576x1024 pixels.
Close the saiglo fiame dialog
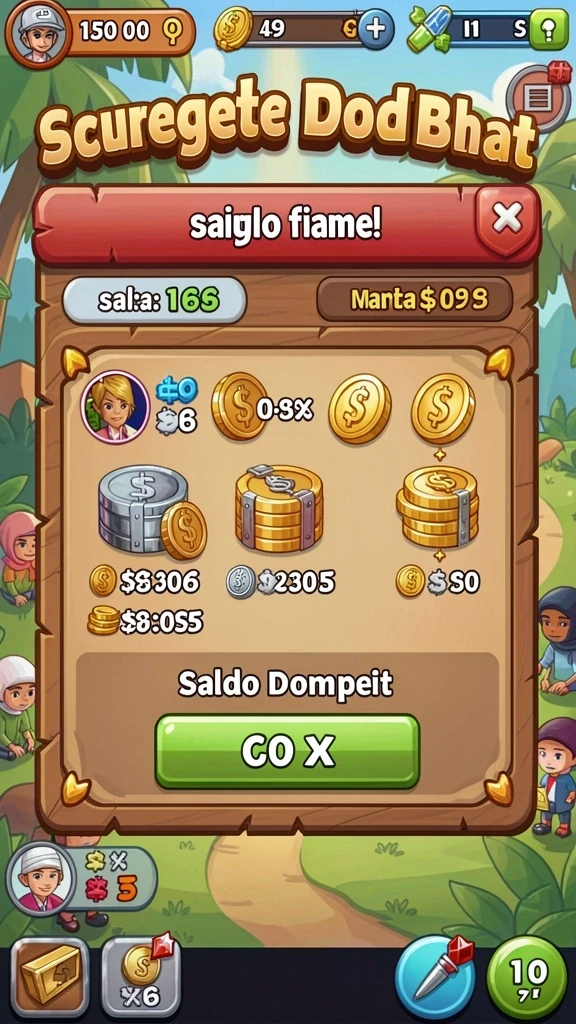pos(507,219)
